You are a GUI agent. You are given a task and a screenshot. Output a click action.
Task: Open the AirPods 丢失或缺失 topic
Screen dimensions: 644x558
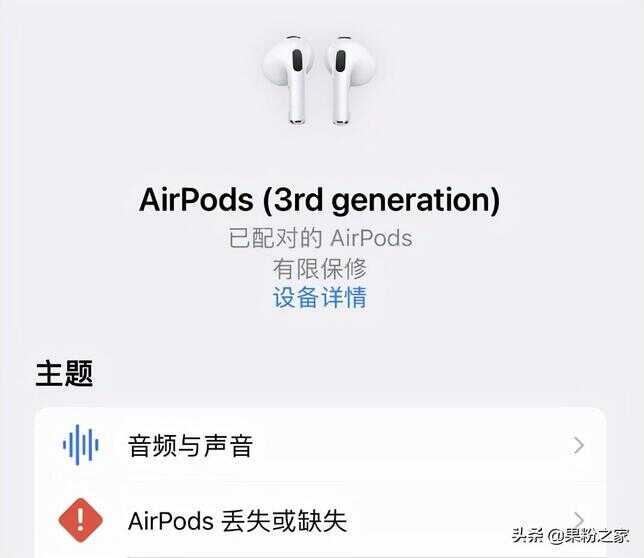pos(320,520)
